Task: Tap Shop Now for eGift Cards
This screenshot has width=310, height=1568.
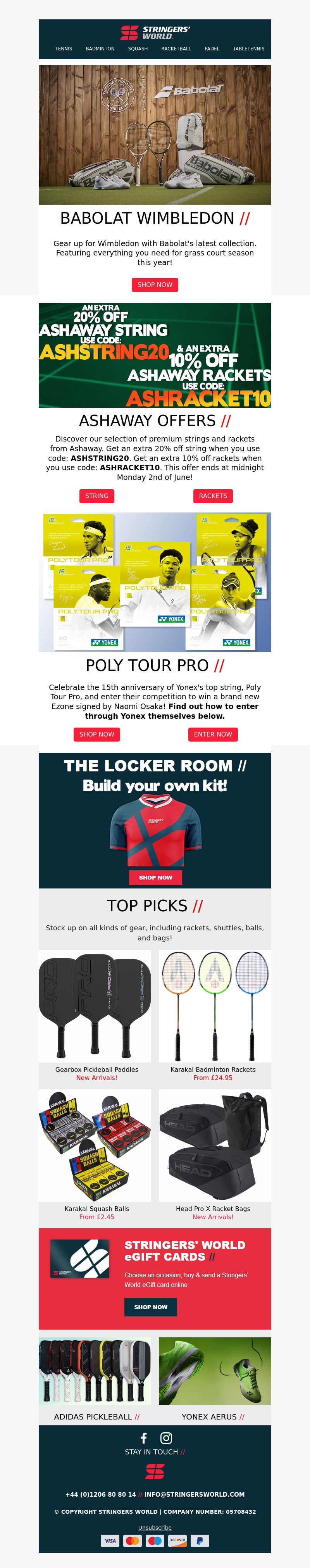Action: click(150, 1306)
